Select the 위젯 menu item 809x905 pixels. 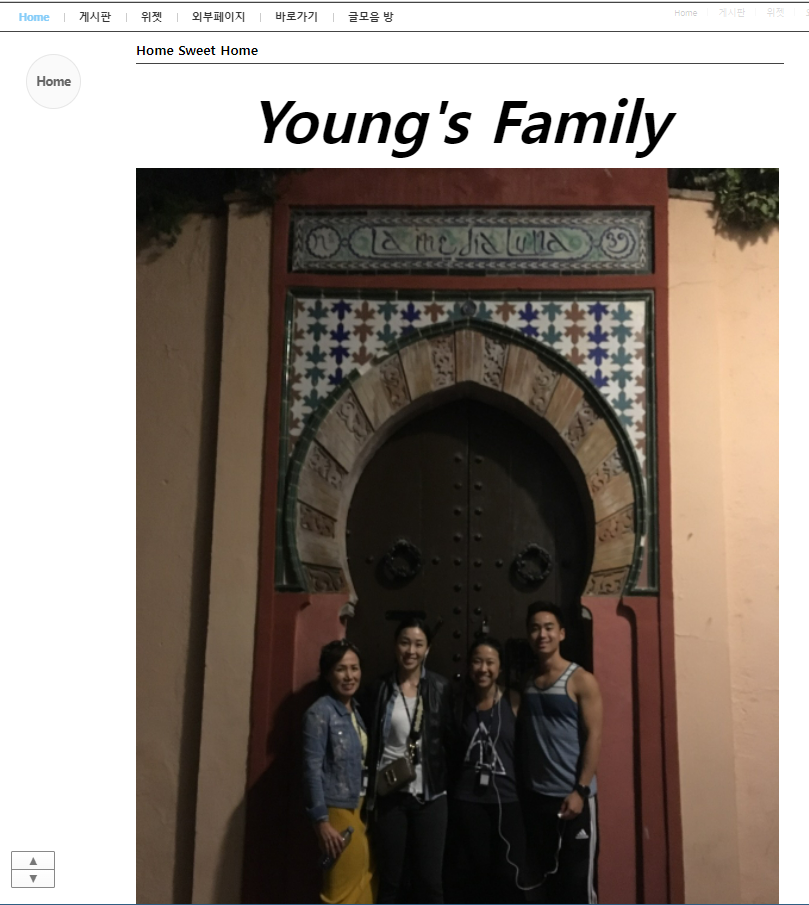(151, 17)
